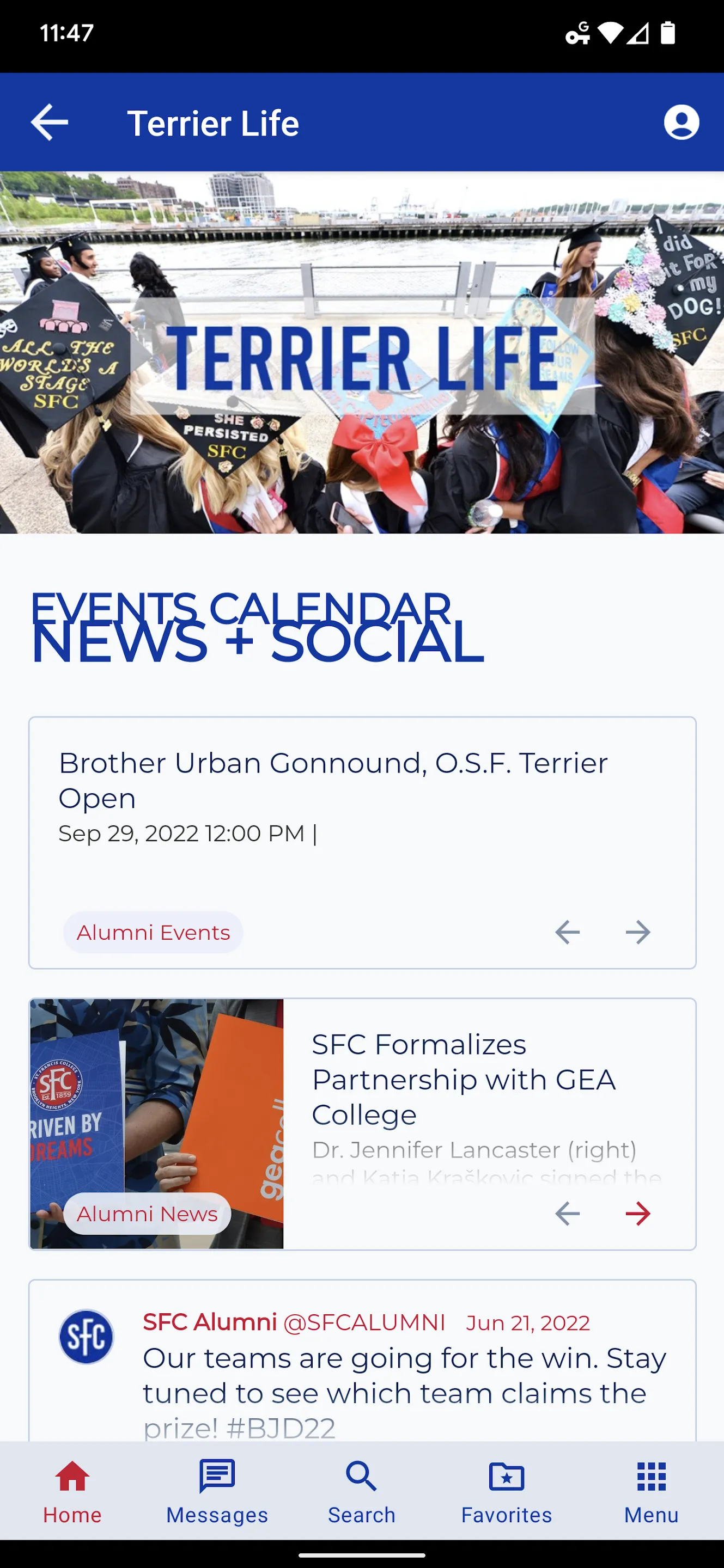Viewport: 724px width, 1568px height.
Task: Tap the SFC Alumni circular avatar
Action: click(x=87, y=1334)
